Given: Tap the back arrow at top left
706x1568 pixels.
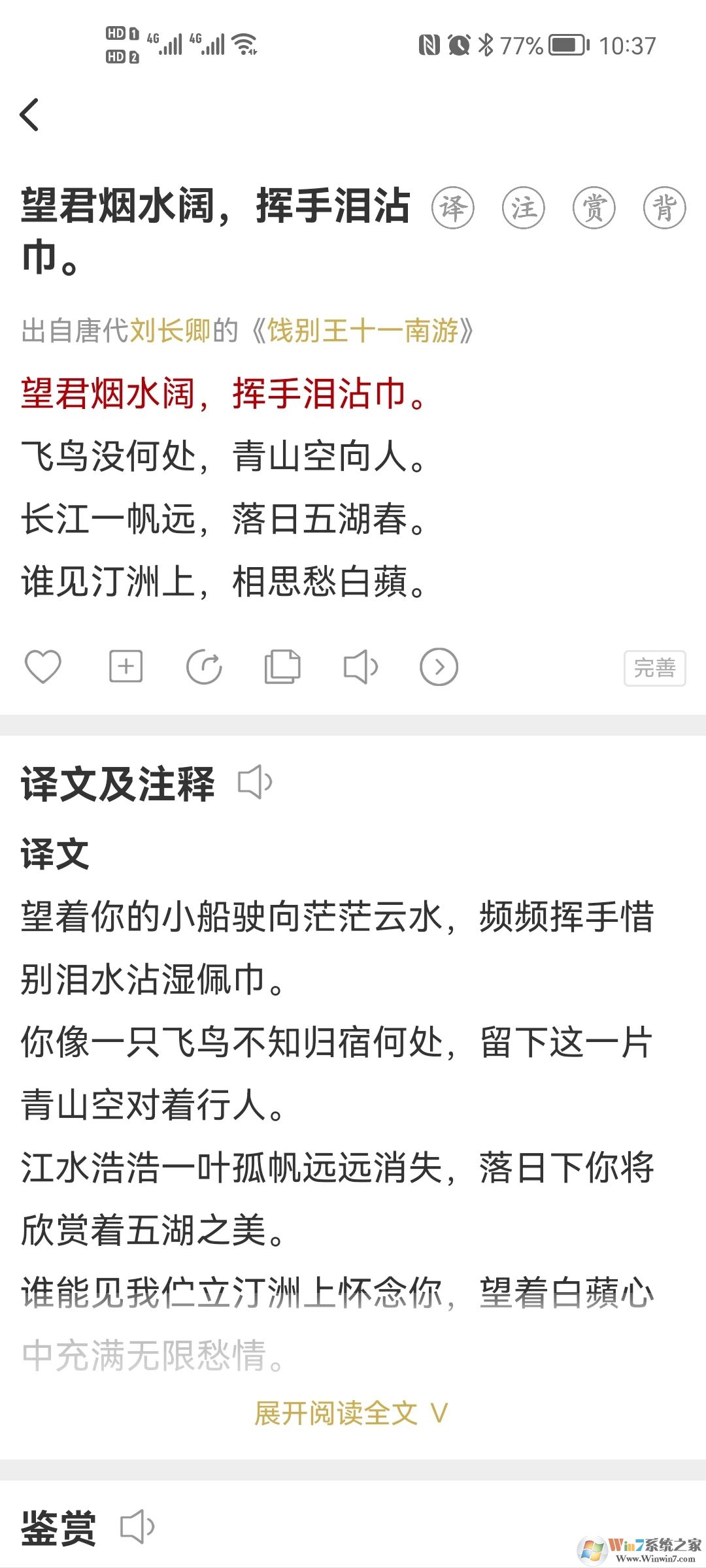Looking at the screenshot, I should pos(31,113).
